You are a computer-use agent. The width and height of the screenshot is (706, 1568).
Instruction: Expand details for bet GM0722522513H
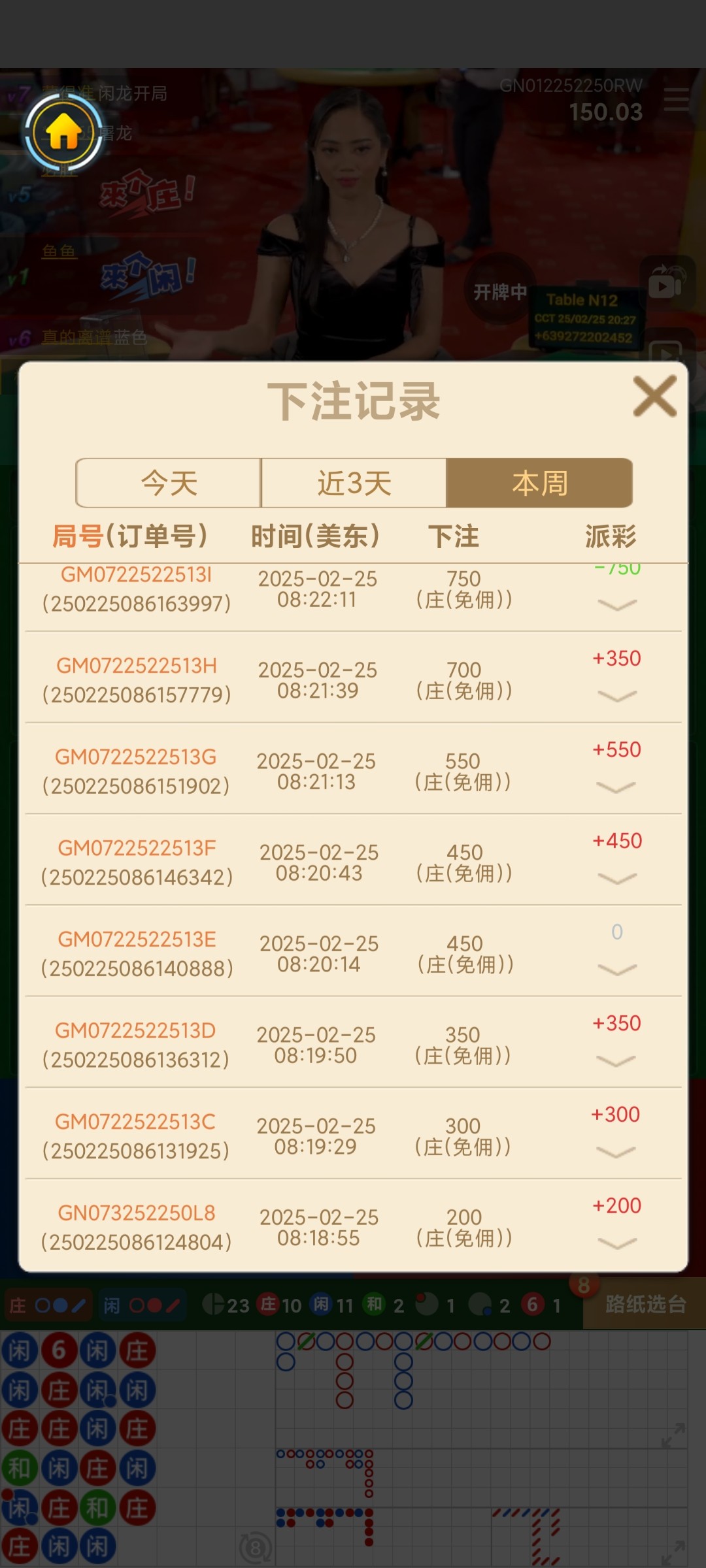(x=617, y=696)
